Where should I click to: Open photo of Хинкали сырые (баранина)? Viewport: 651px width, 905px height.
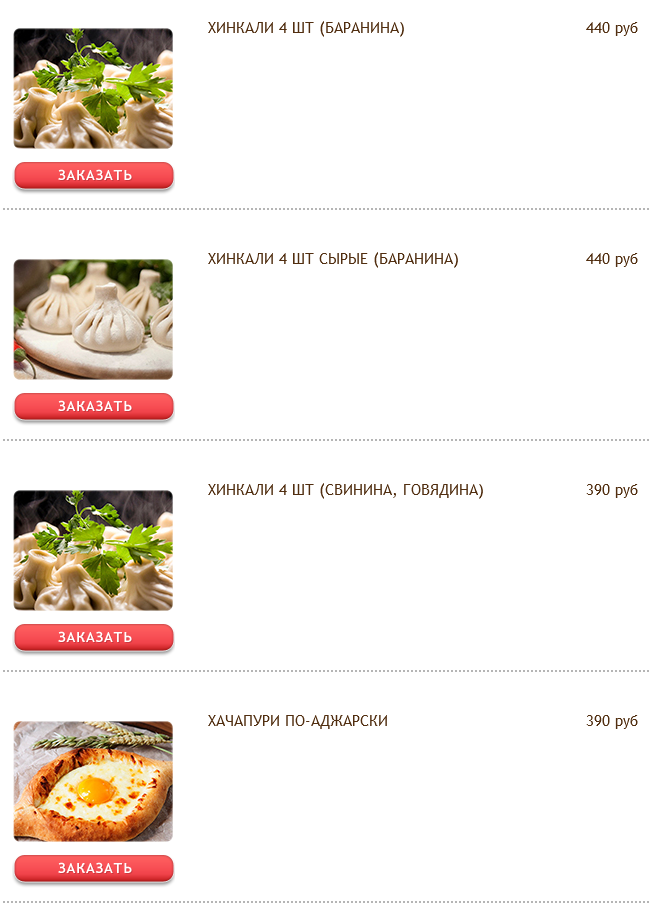(x=93, y=319)
